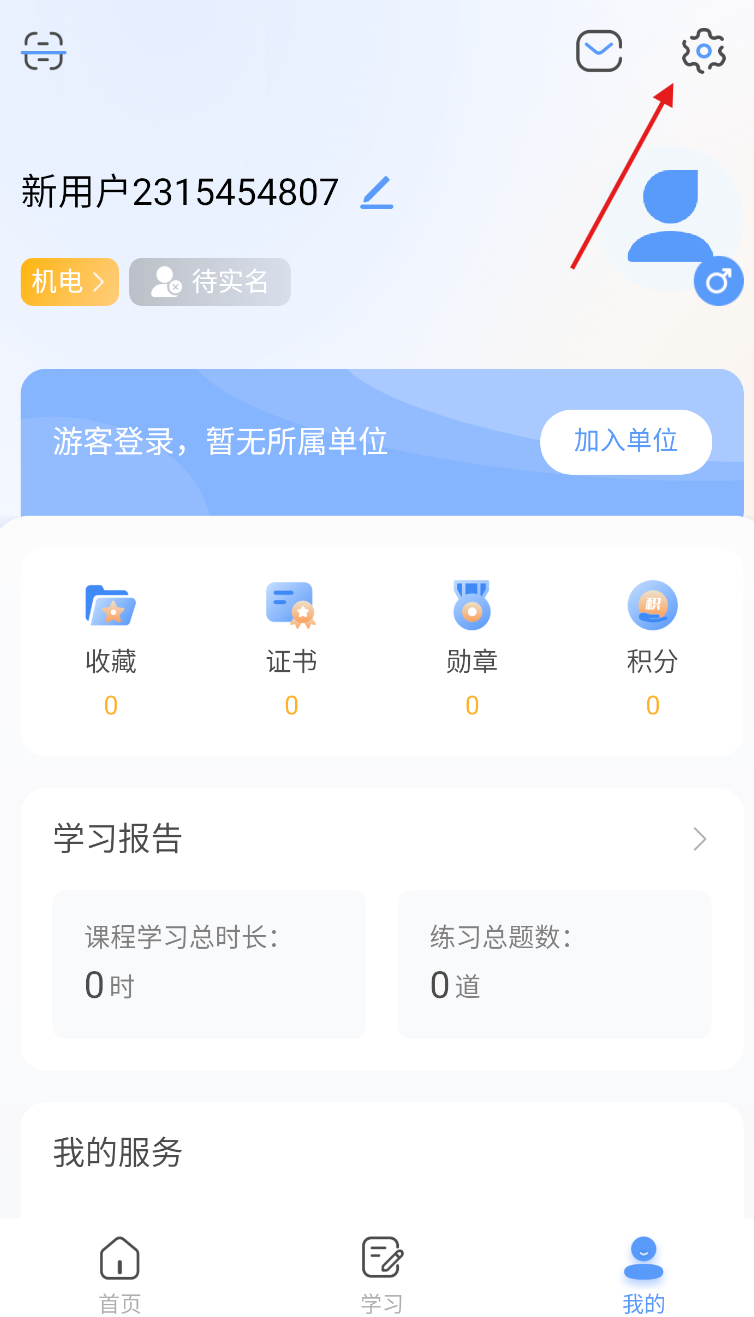Tap the 待实名 verification badge

210,282
